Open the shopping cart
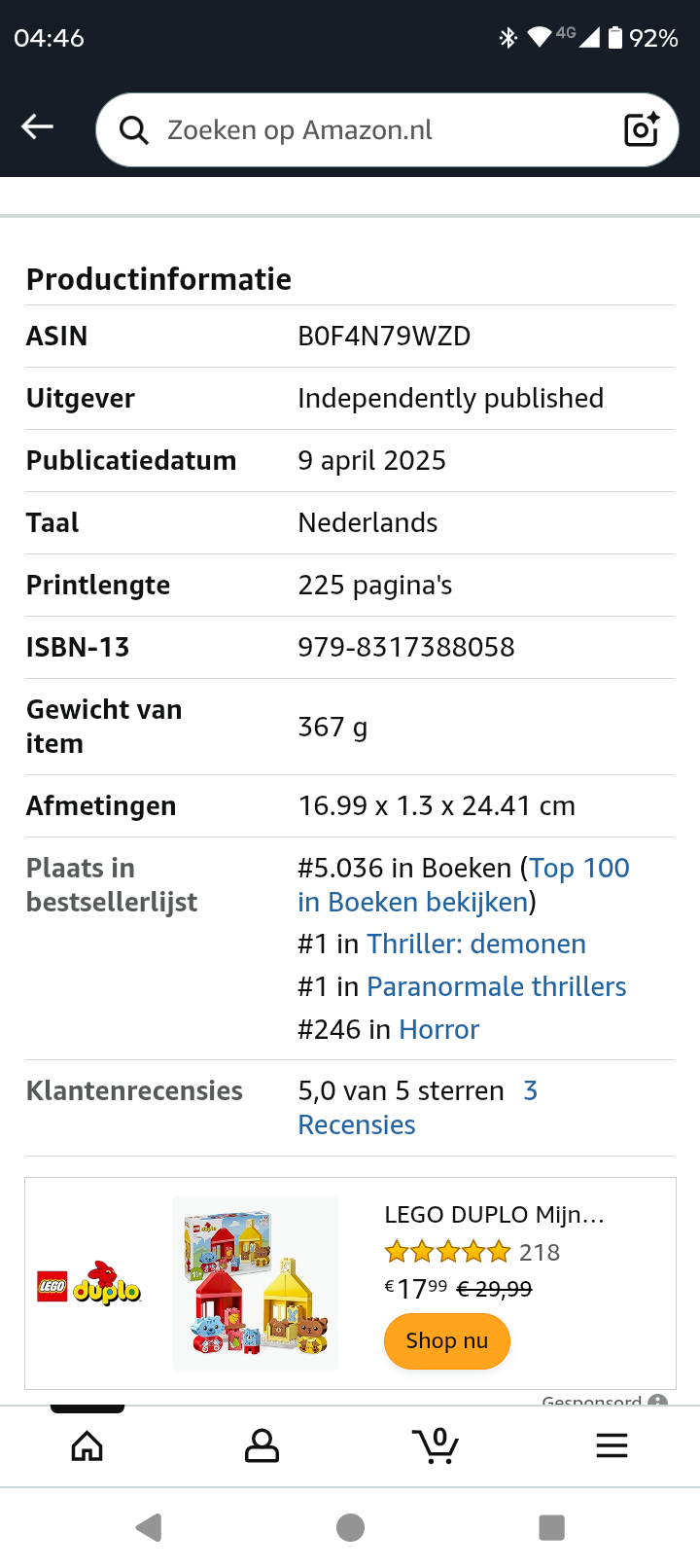The image size is (700, 1568). pyautogui.click(x=436, y=1446)
